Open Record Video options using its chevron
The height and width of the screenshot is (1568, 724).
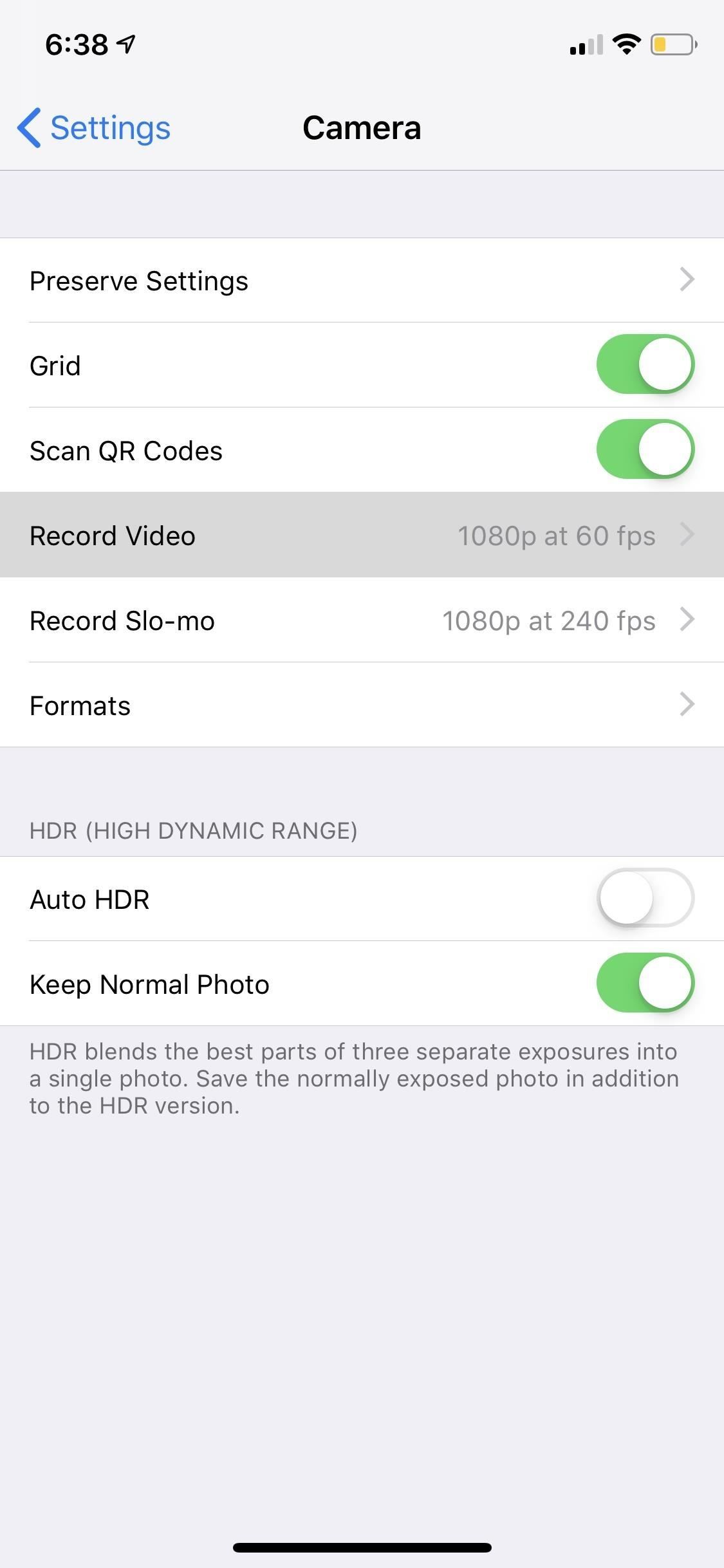click(688, 535)
